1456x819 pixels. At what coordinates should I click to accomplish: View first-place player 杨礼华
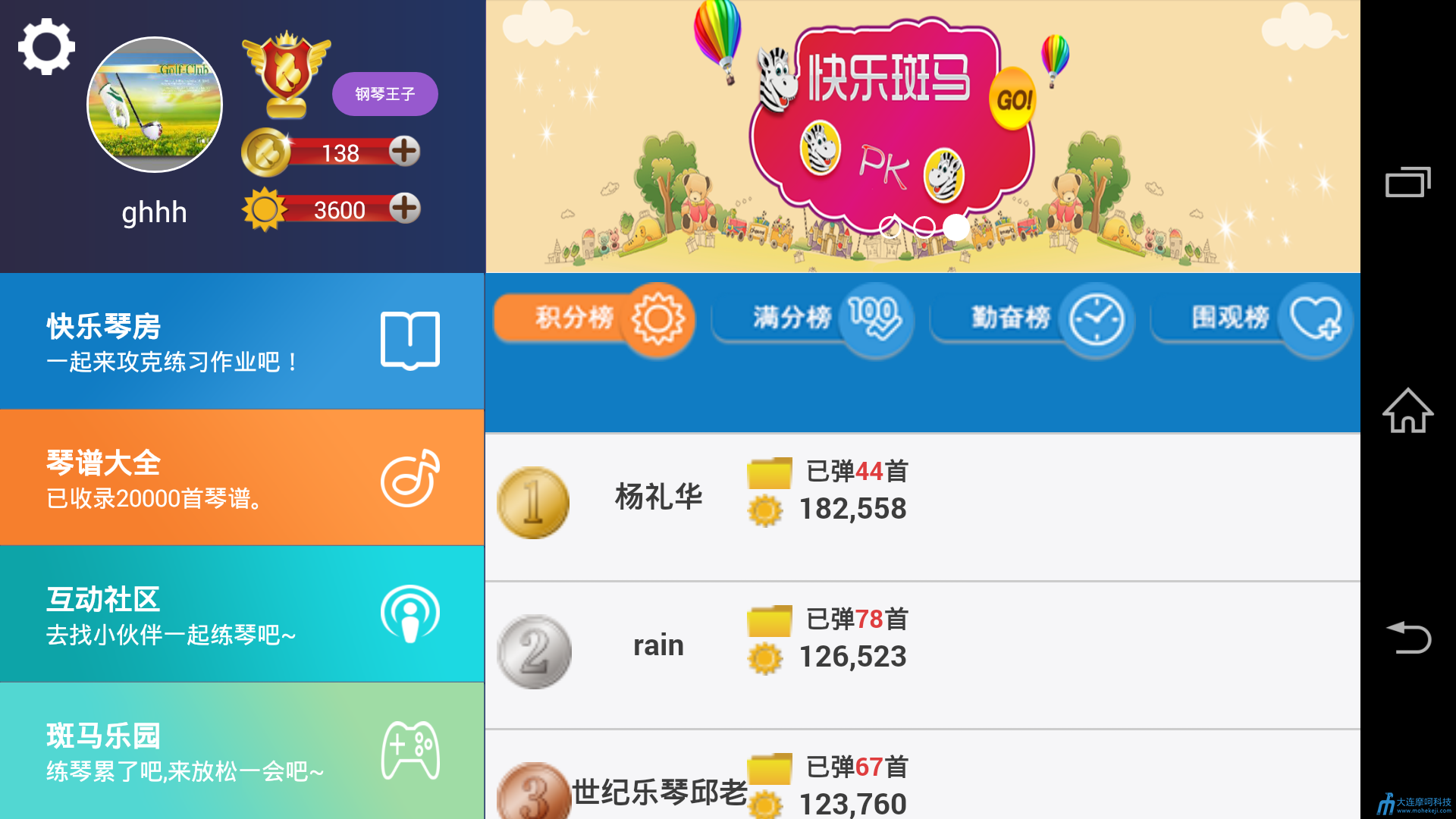coord(921,504)
